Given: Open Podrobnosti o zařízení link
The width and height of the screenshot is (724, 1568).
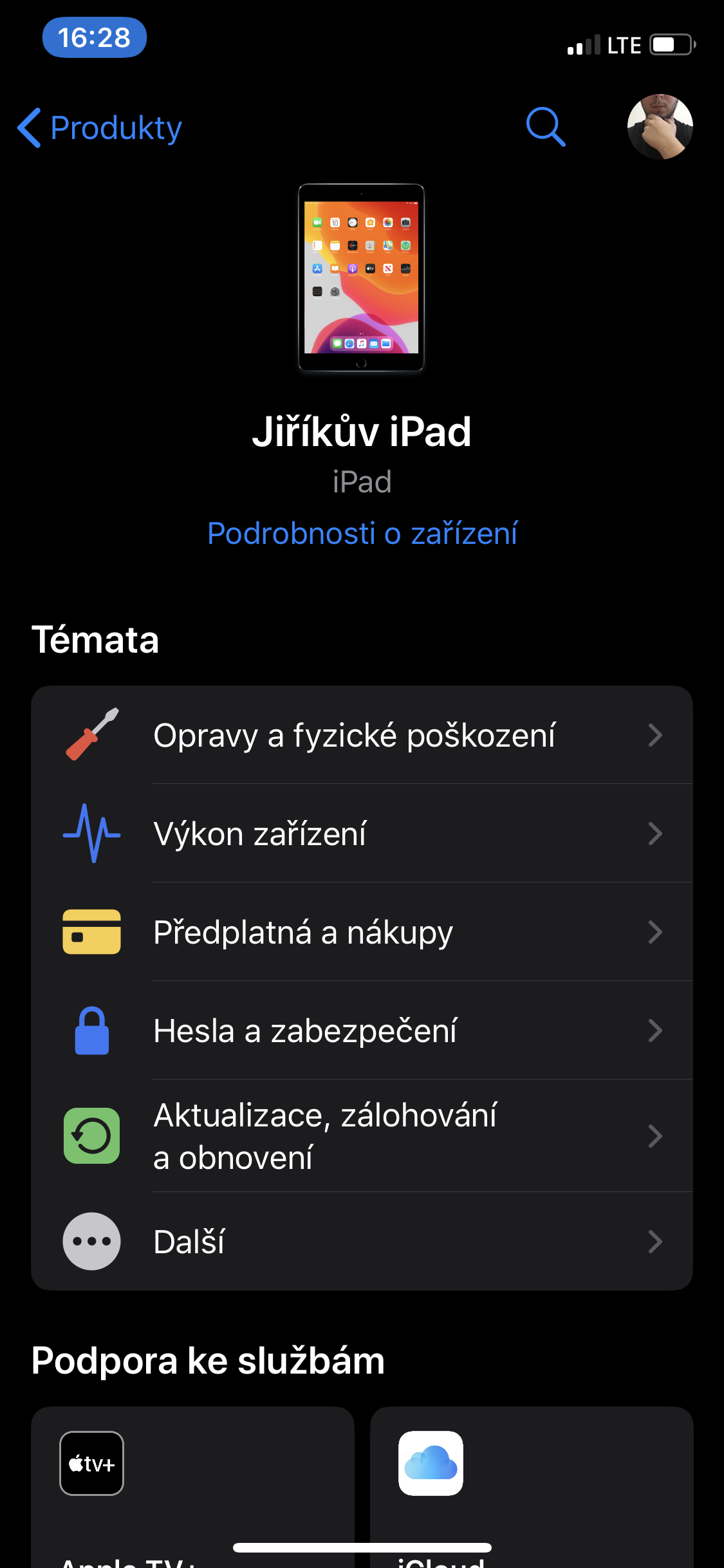Looking at the screenshot, I should 362,534.
